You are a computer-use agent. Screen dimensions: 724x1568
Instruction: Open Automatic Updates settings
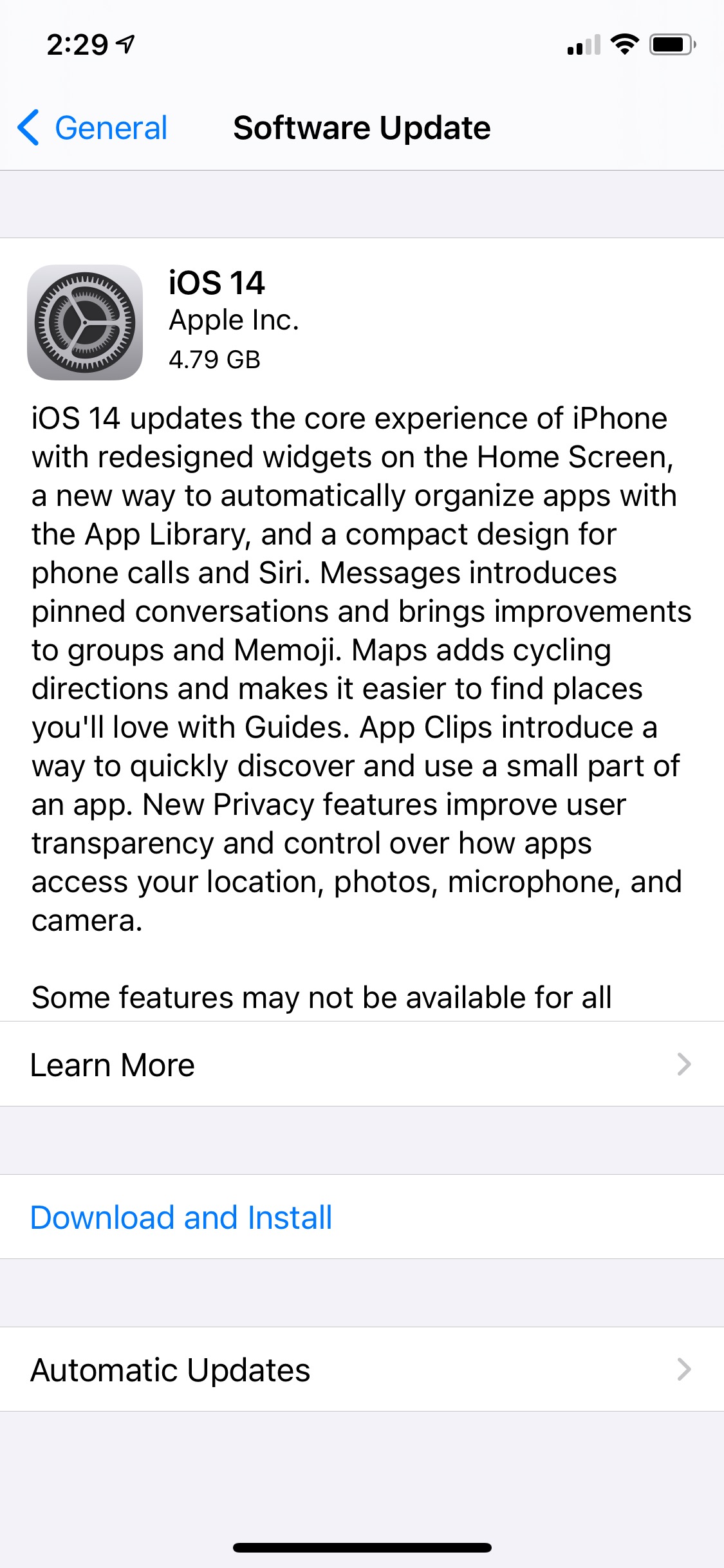click(360, 1370)
